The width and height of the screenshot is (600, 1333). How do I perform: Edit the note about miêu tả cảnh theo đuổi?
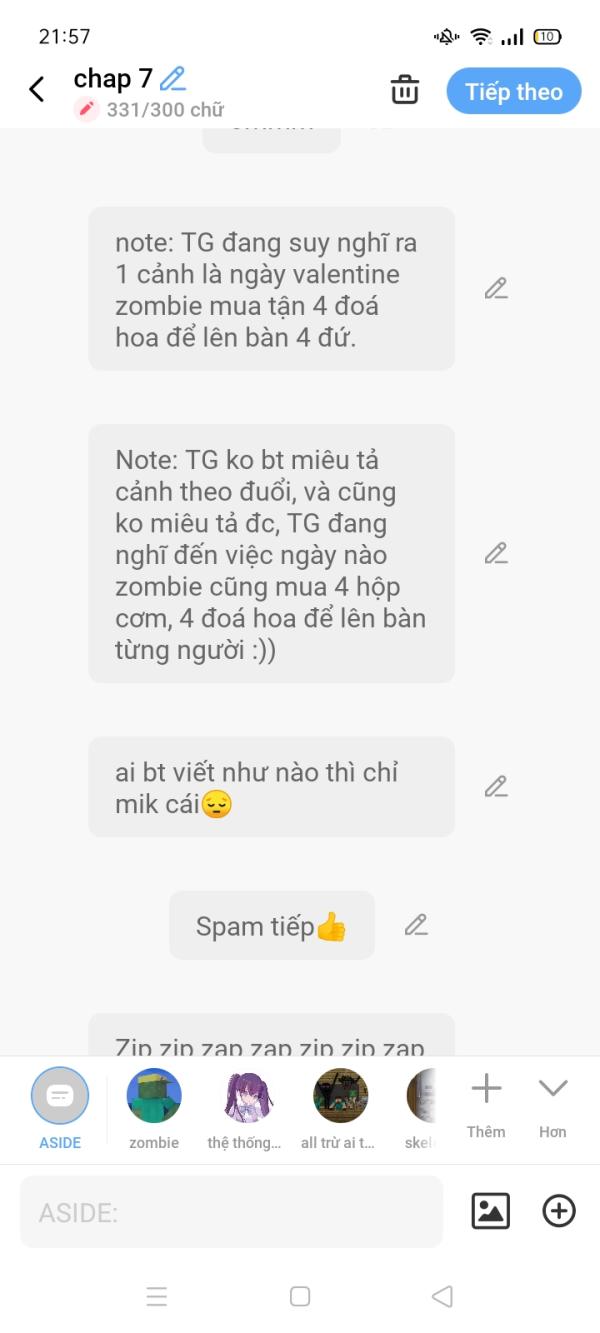496,553
